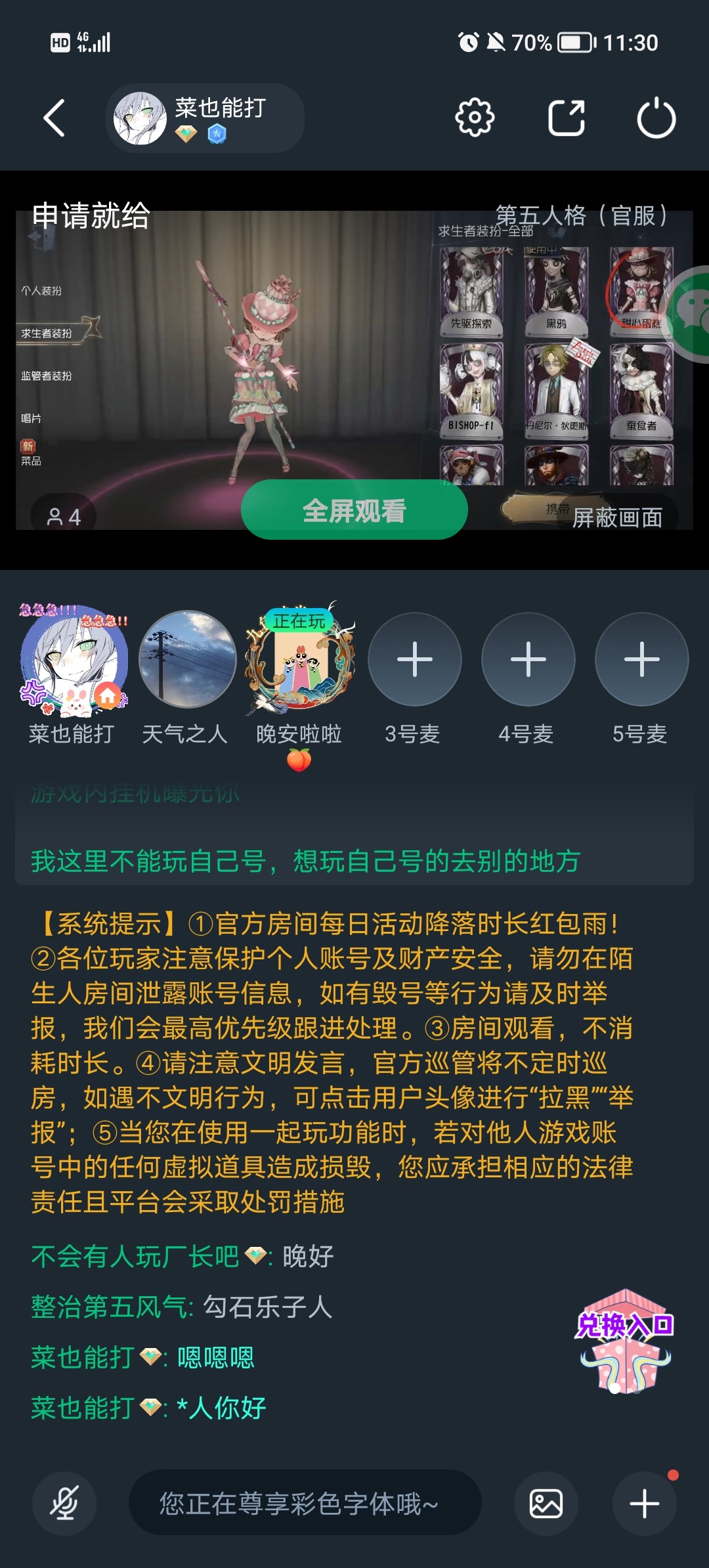Image resolution: width=709 pixels, height=1568 pixels.
Task: Join the empty 5号麦 seat
Action: click(641, 659)
